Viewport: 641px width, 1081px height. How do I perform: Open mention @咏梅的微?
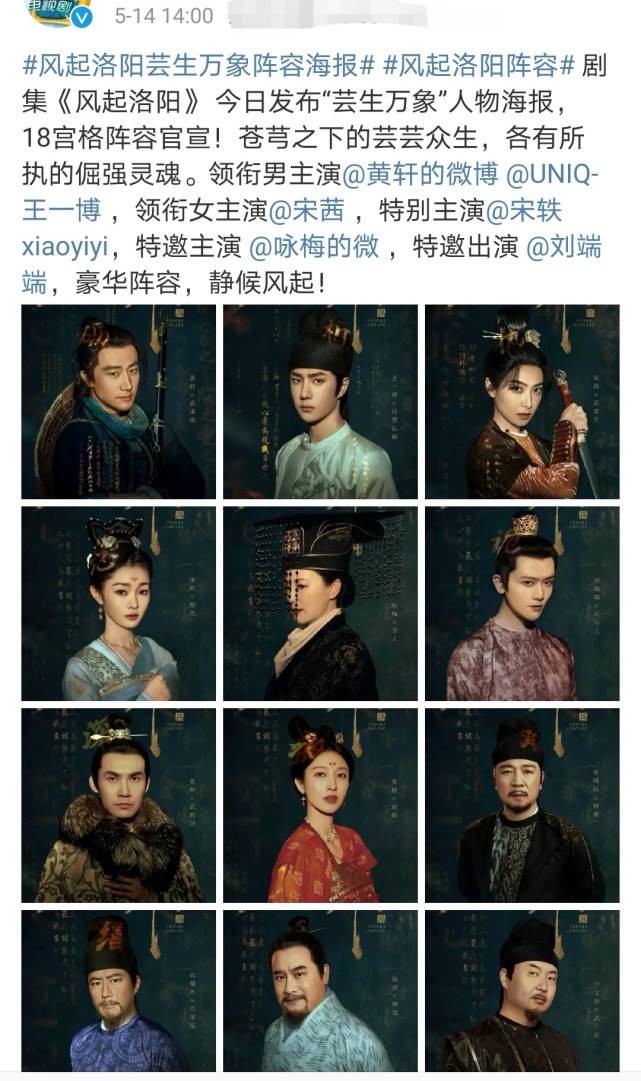[x=314, y=246]
